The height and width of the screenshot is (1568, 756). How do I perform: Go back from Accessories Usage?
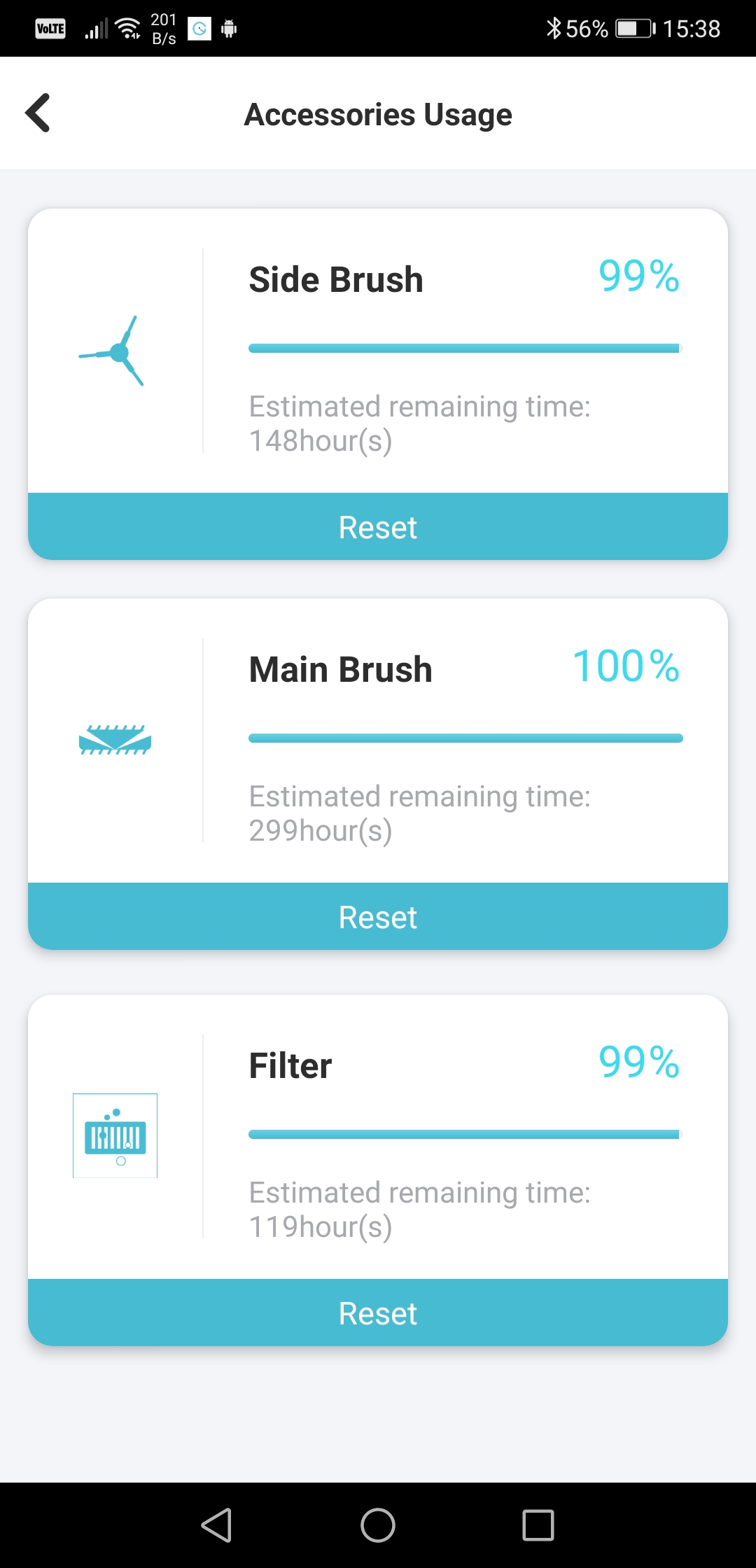(38, 113)
